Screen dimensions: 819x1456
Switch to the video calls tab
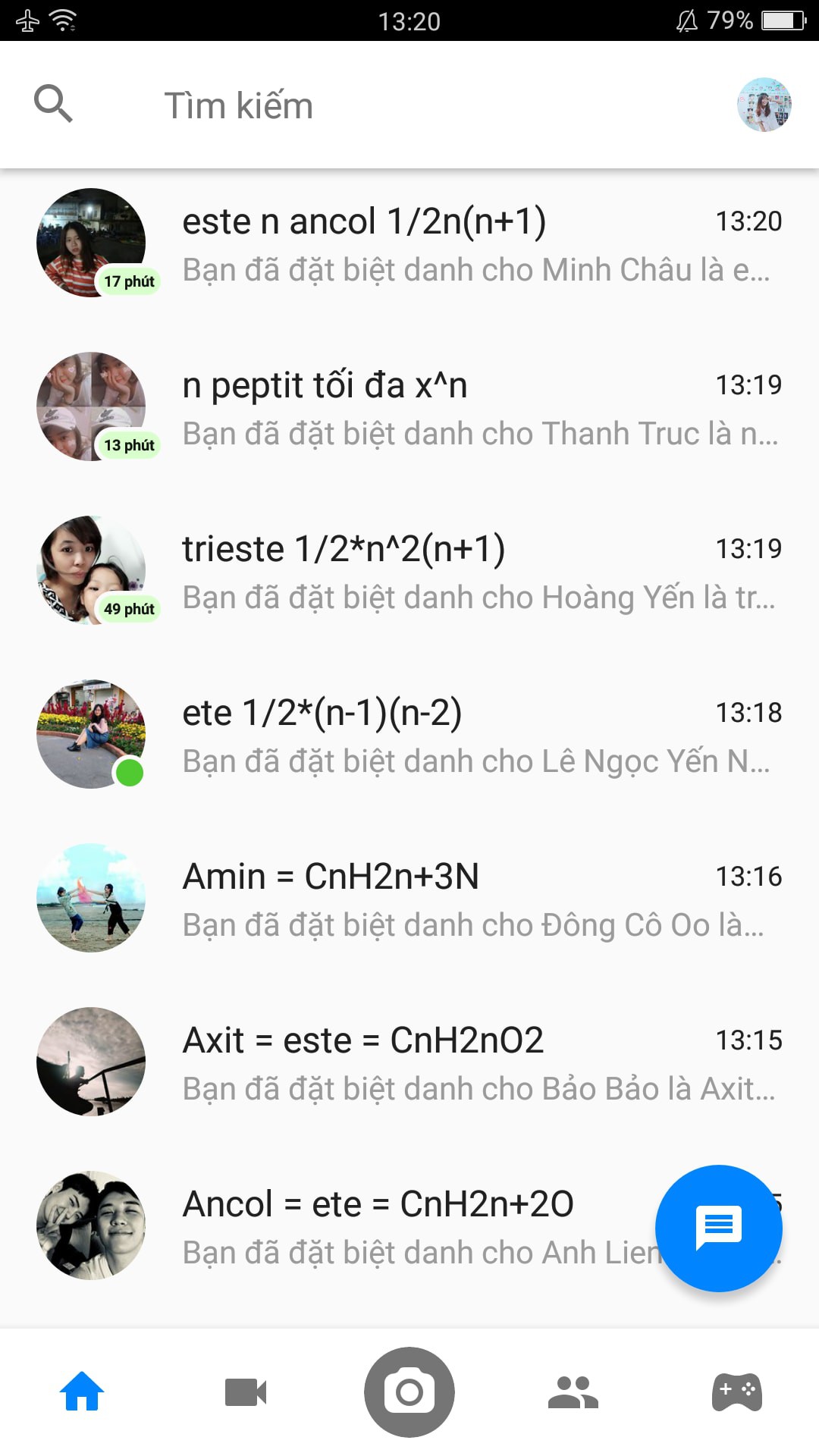[x=246, y=1392]
